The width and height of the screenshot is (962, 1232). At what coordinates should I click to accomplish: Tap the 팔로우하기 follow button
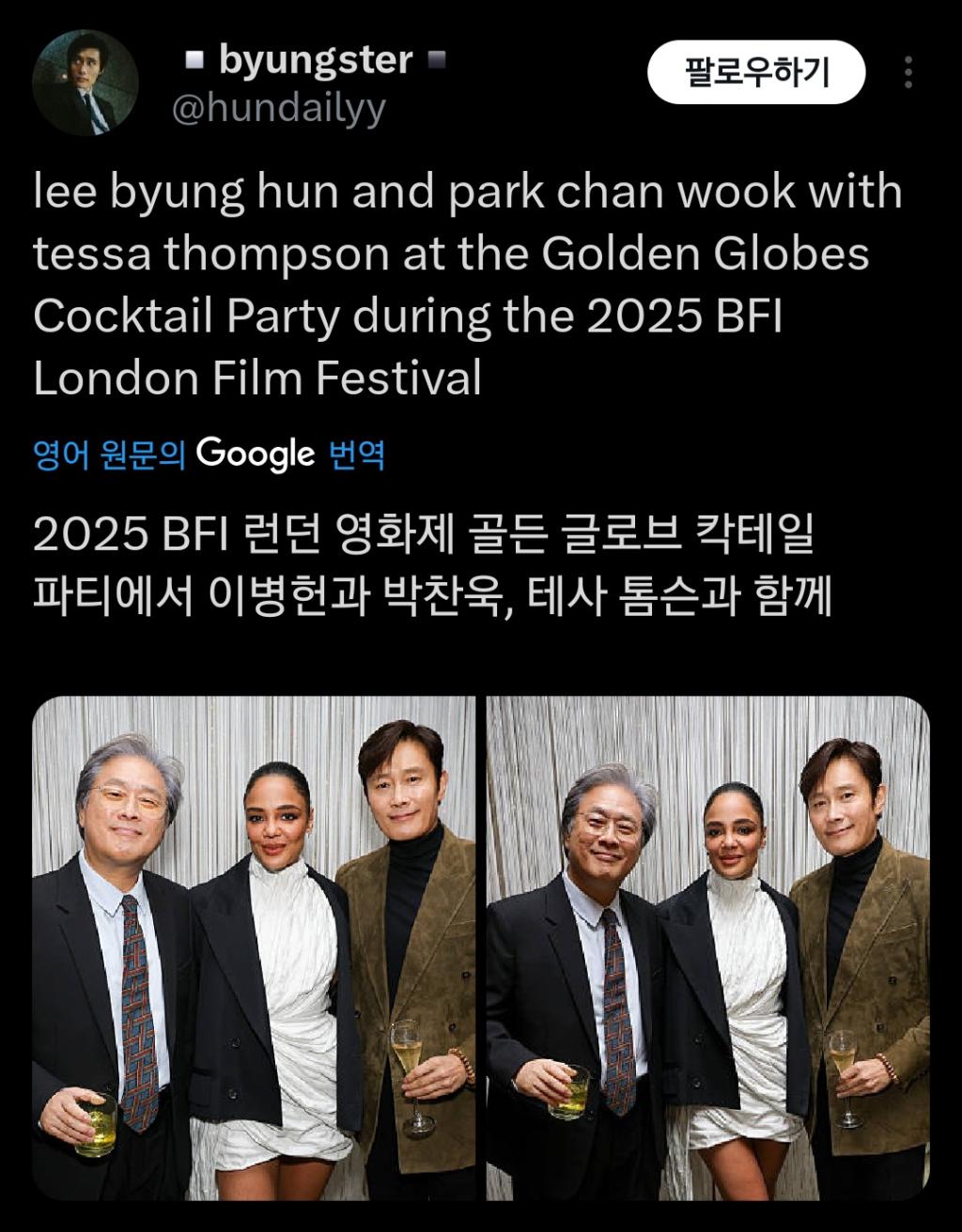[x=756, y=72]
